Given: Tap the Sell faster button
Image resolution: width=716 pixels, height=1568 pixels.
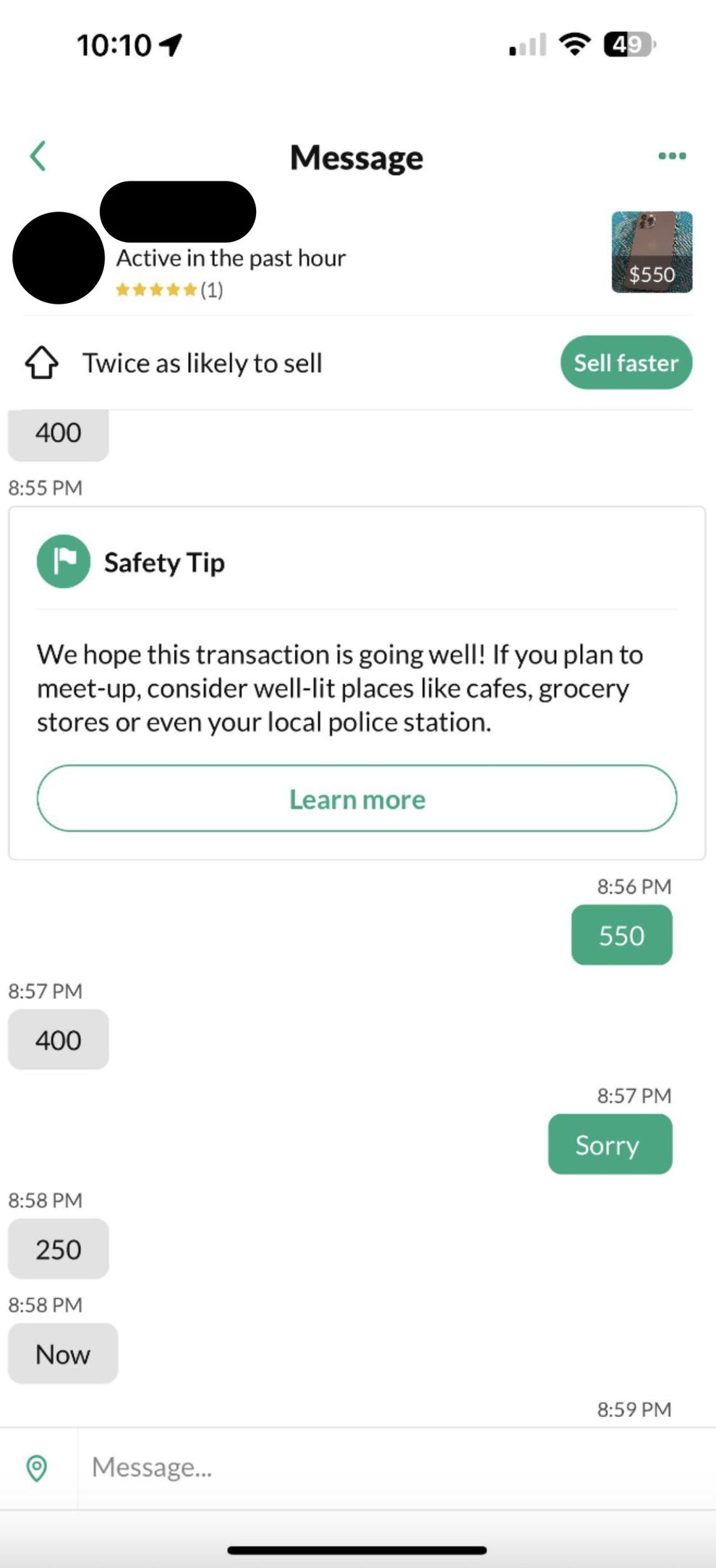Looking at the screenshot, I should (x=626, y=363).
